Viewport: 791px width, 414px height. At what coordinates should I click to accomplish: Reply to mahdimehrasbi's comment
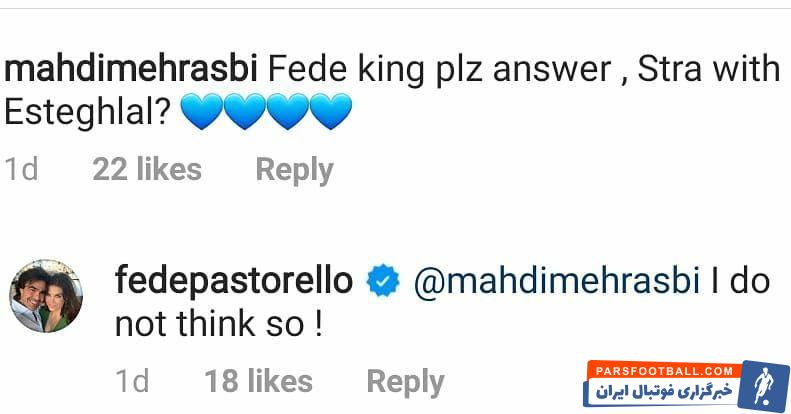tap(293, 171)
